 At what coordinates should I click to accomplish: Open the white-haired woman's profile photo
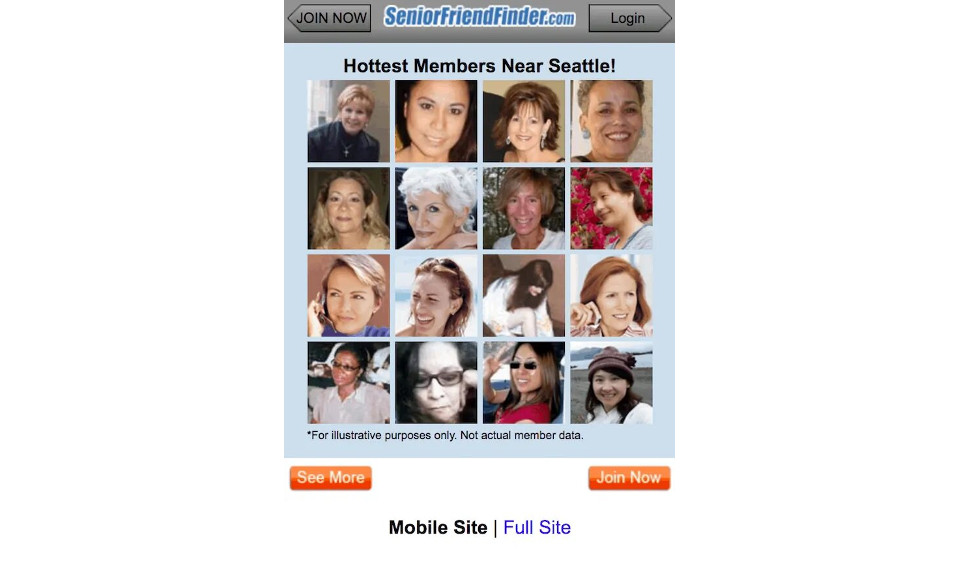tap(436, 208)
